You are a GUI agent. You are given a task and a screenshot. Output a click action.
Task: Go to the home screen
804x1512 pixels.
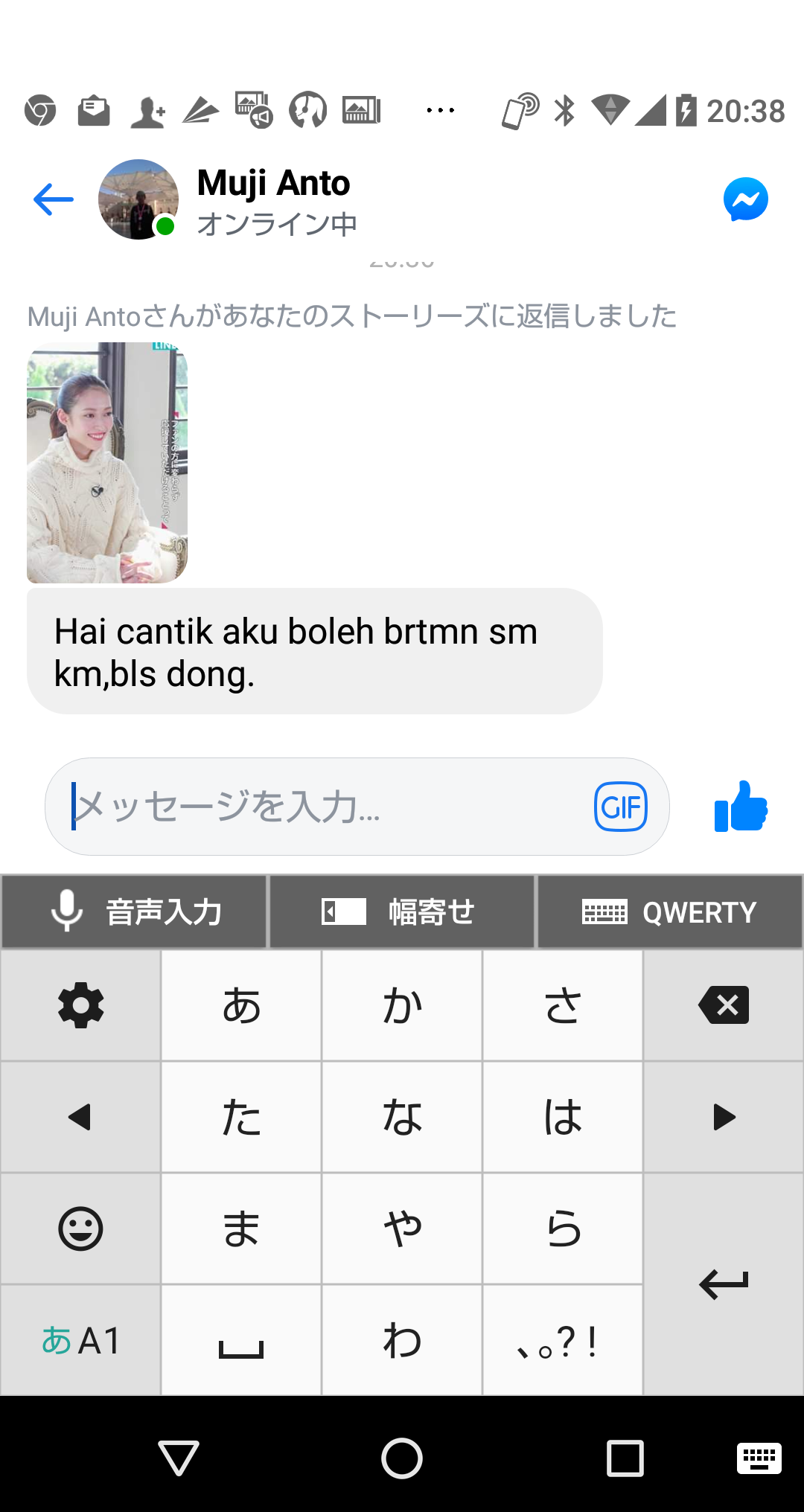(402, 1458)
